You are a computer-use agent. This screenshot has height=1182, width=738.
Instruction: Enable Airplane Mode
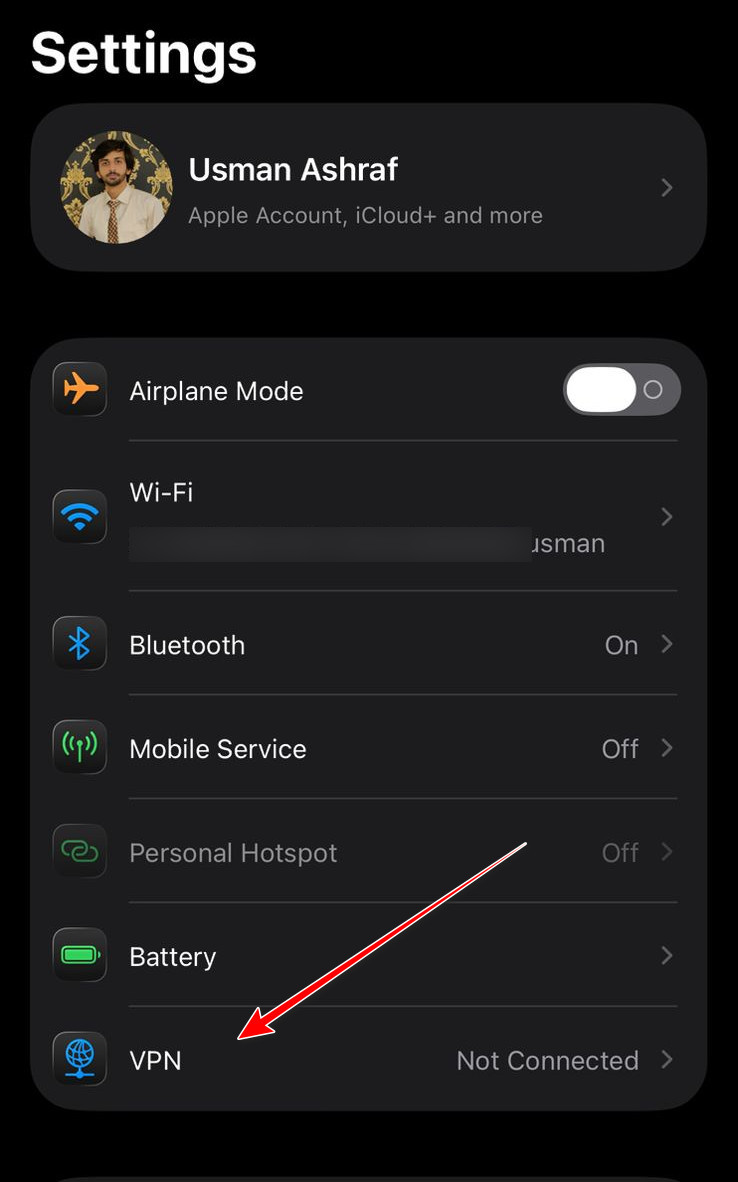click(x=621, y=390)
